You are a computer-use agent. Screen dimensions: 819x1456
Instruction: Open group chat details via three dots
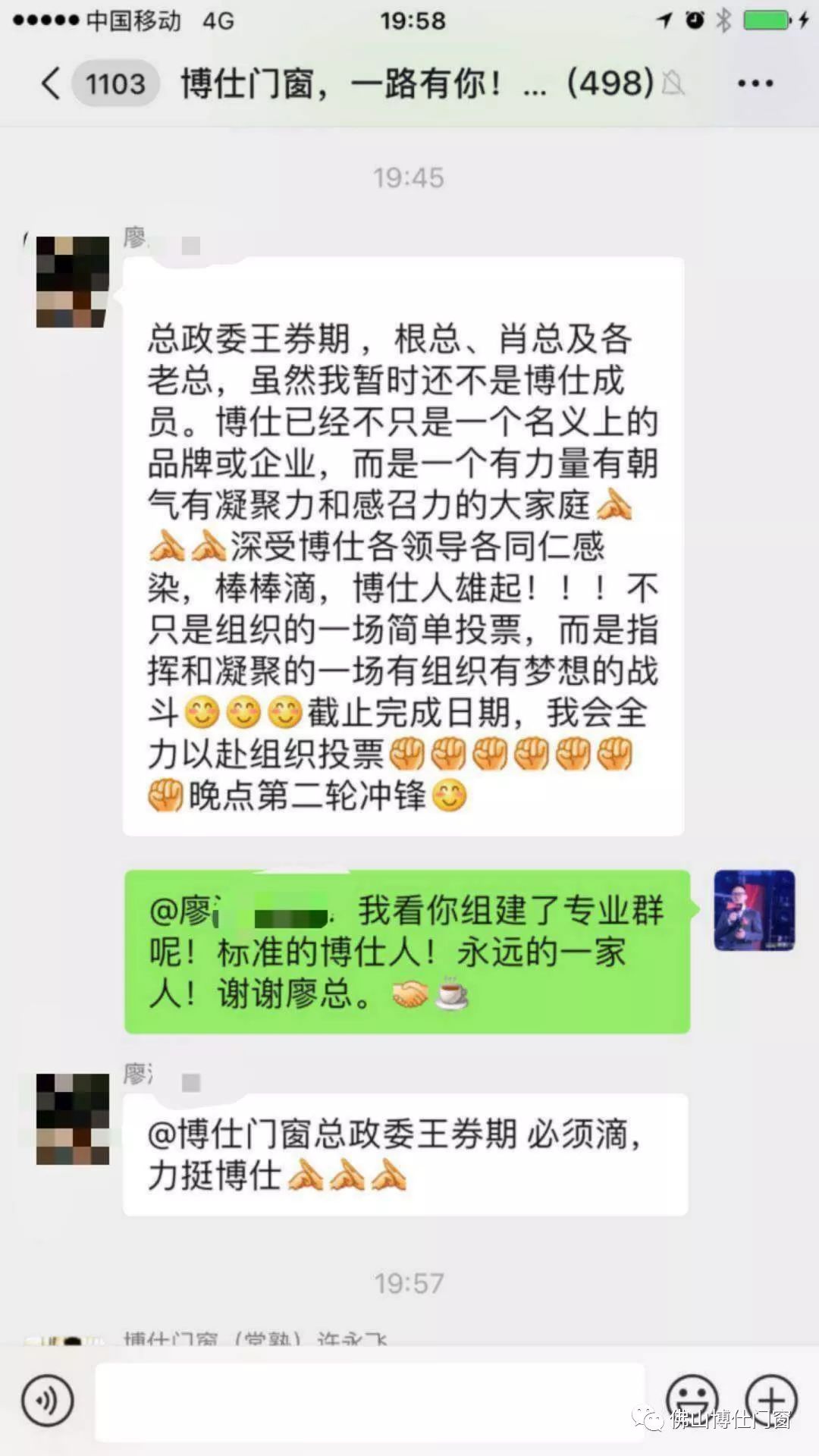tap(755, 83)
